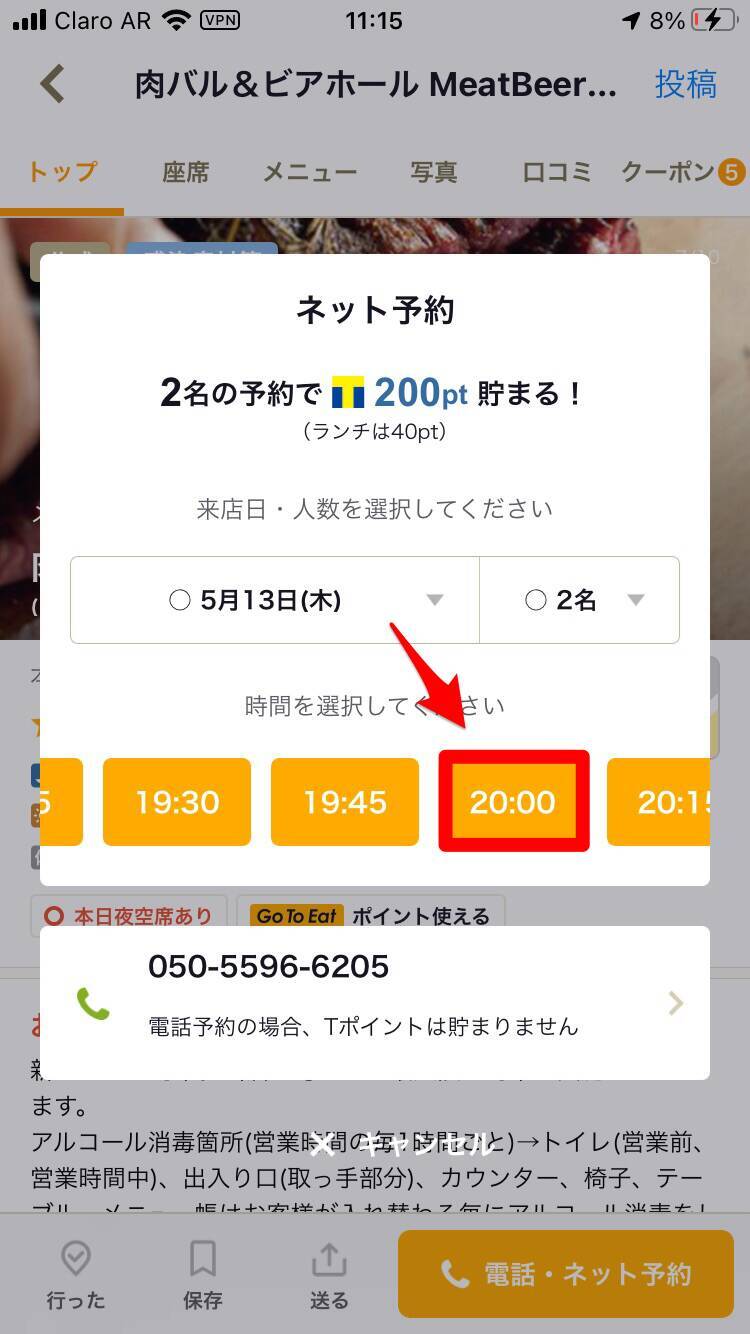Select the 20:15 time slot
The width and height of the screenshot is (750, 1334).
(660, 802)
